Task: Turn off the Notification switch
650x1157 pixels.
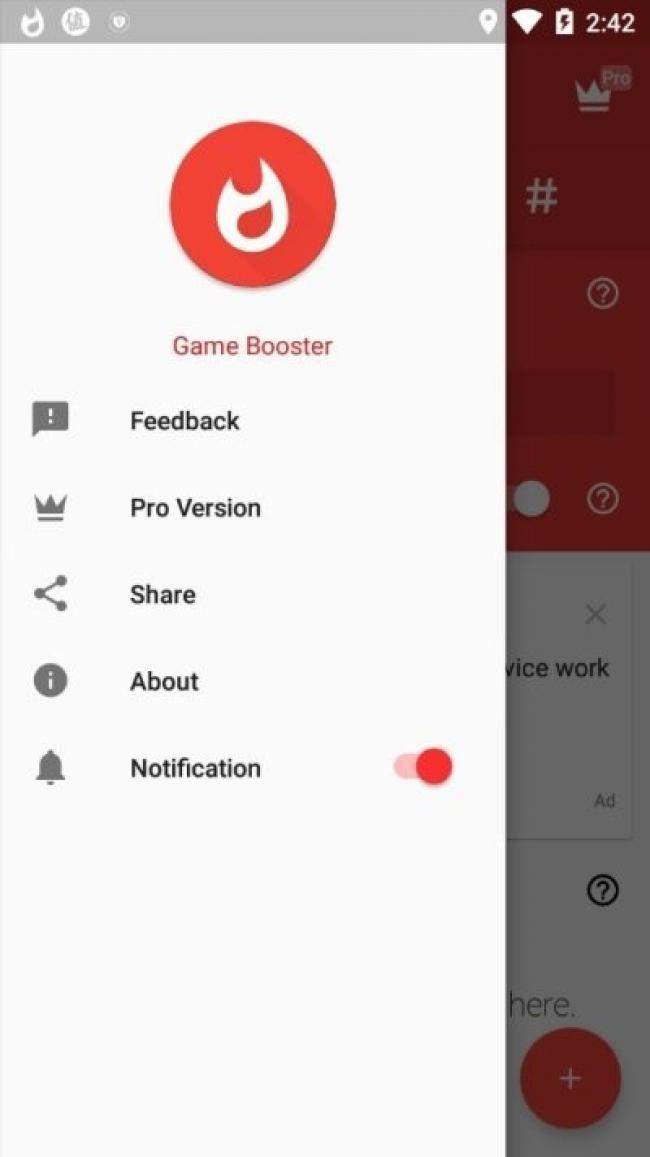Action: click(x=424, y=767)
